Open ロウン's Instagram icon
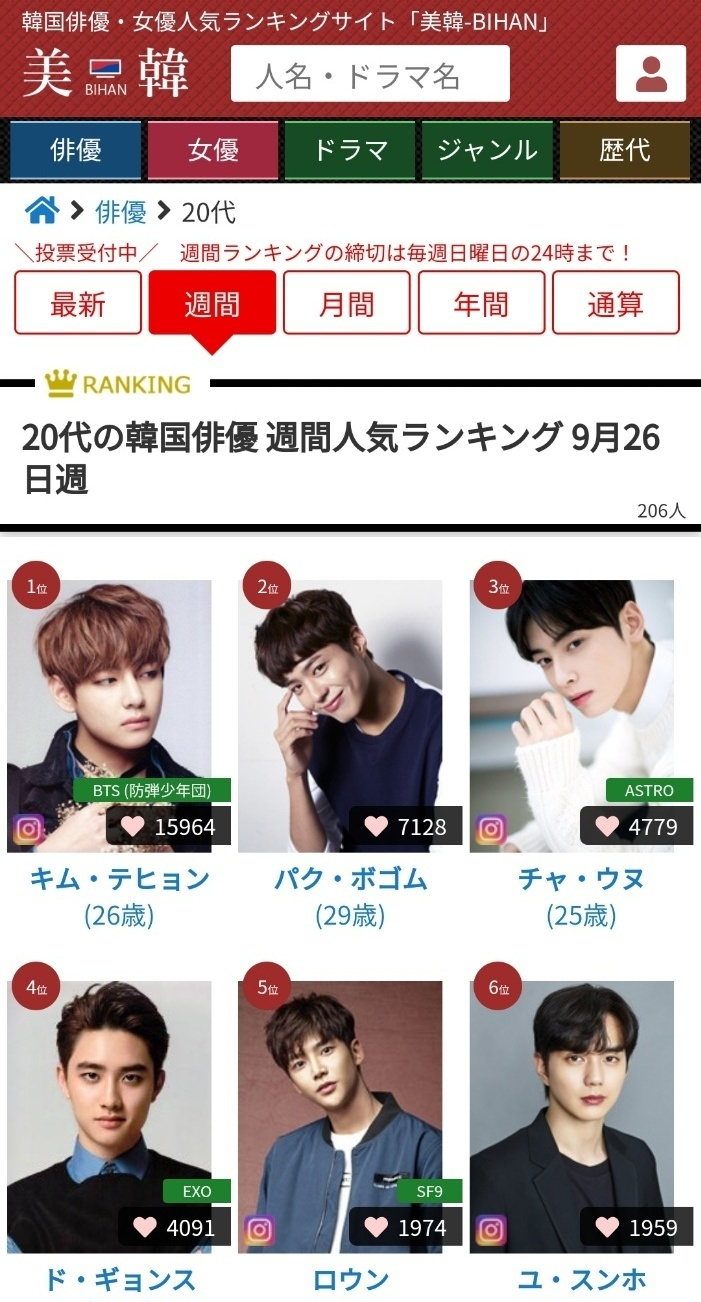This screenshot has width=701, height=1302. click(259, 1229)
